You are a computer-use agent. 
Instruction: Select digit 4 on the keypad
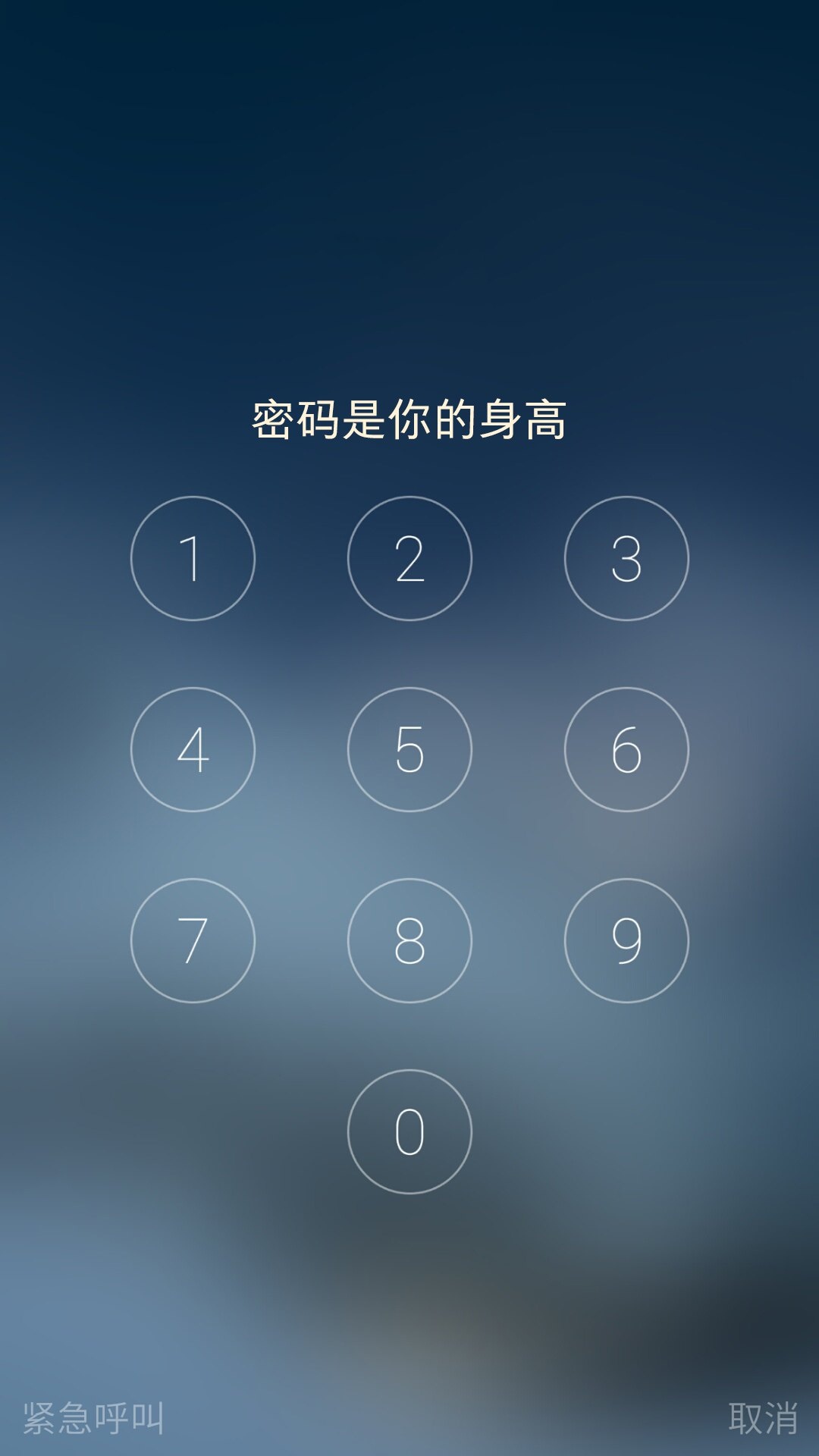click(193, 750)
